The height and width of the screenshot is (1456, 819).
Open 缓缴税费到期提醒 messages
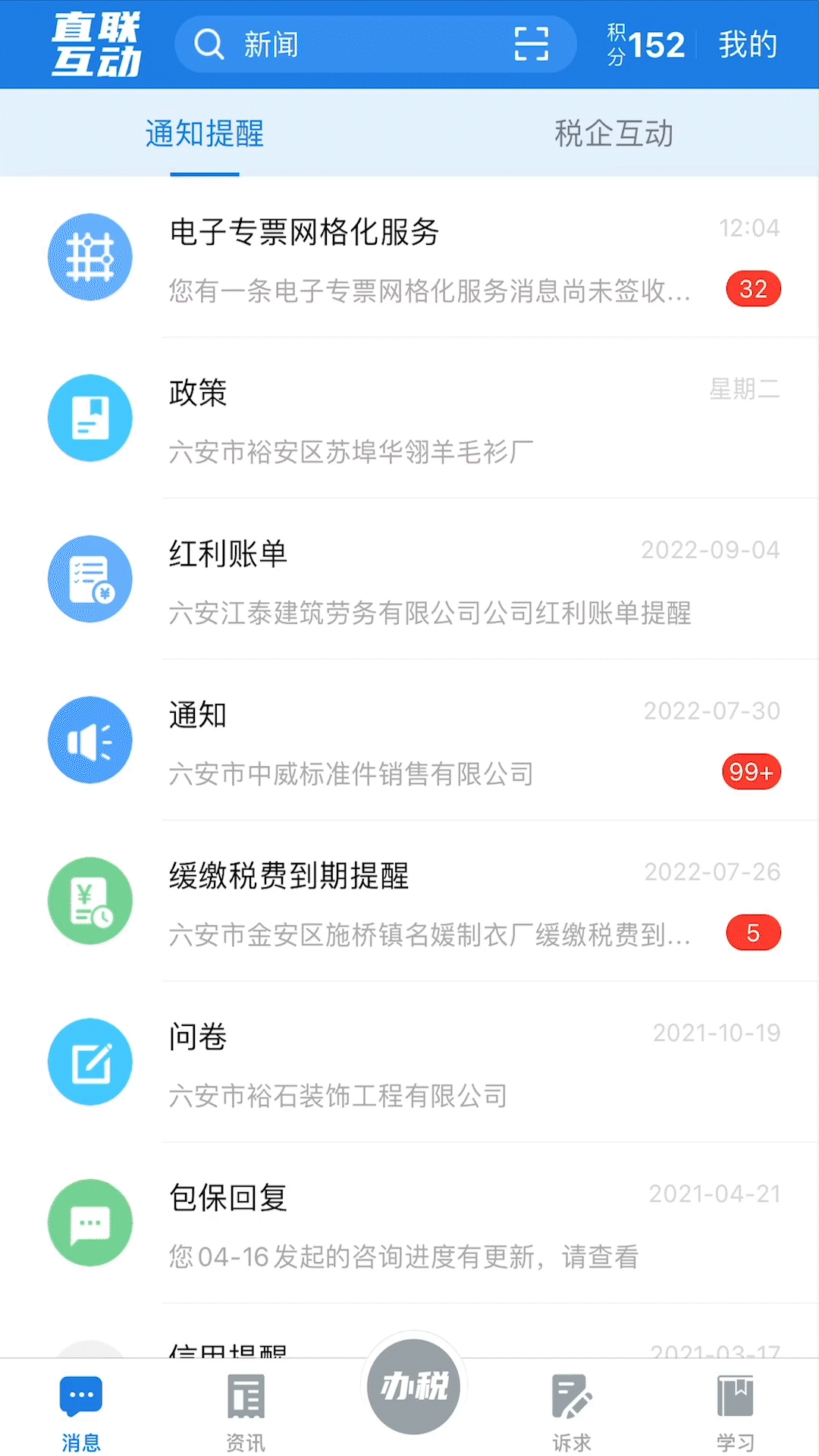pyautogui.click(x=409, y=901)
